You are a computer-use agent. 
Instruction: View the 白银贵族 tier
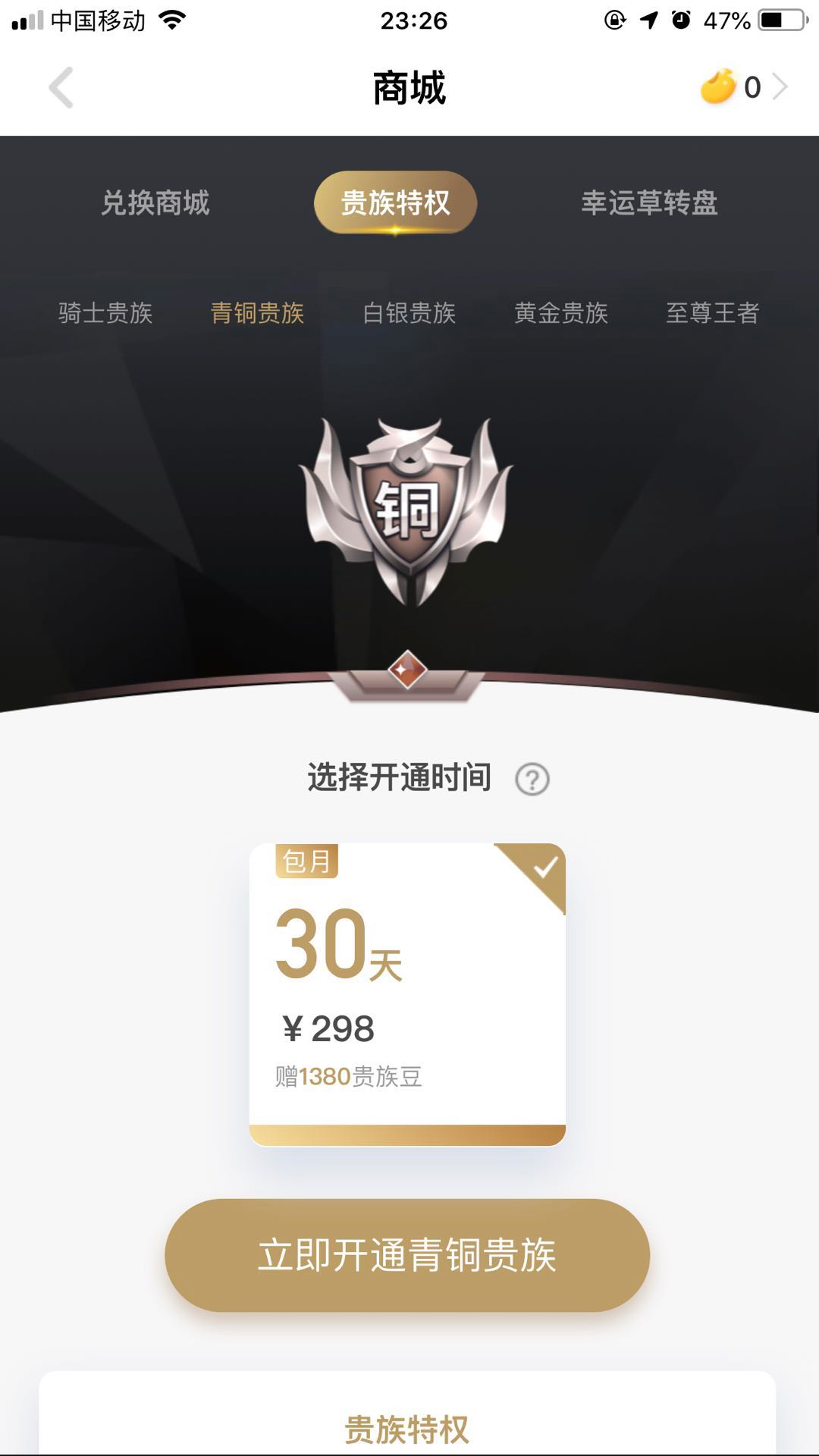click(409, 312)
